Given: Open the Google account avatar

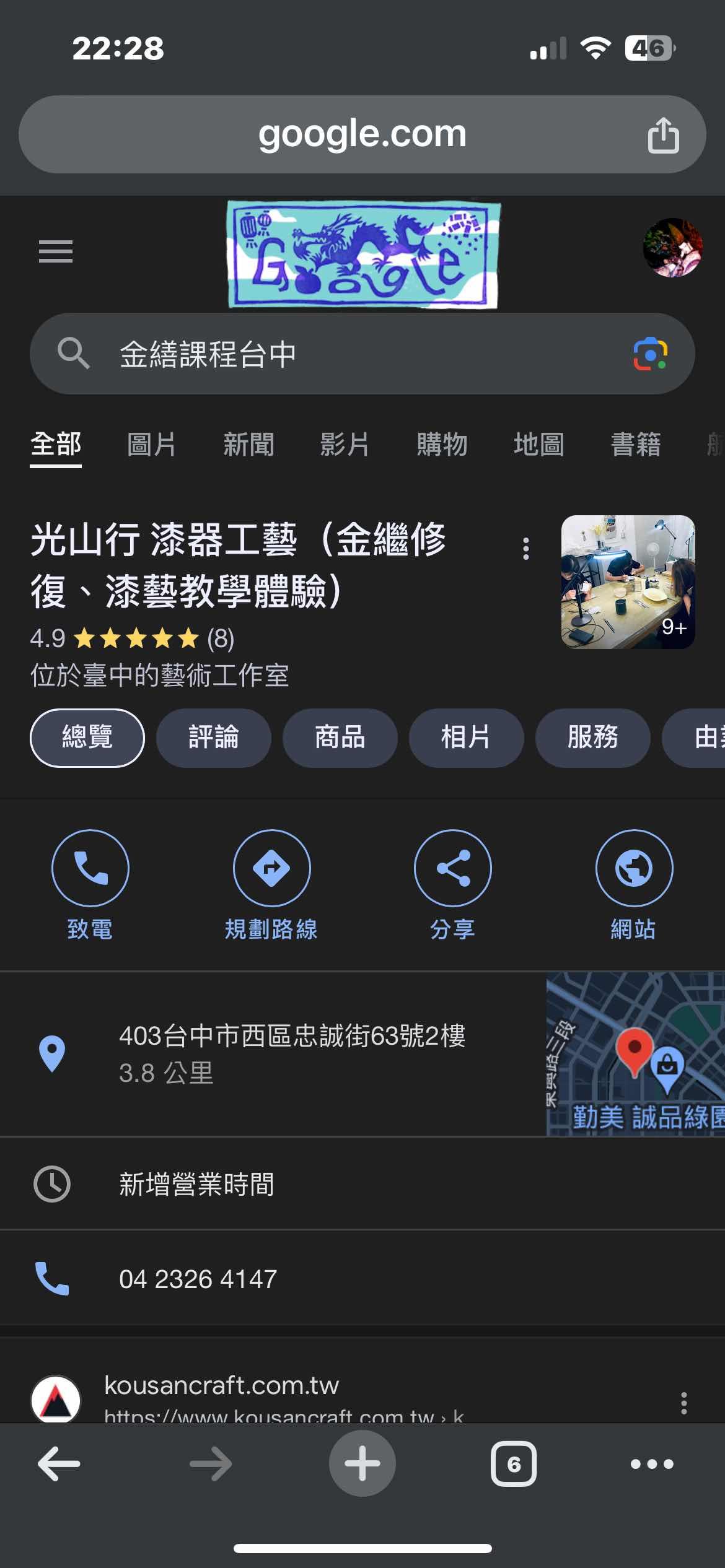Looking at the screenshot, I should tap(672, 248).
